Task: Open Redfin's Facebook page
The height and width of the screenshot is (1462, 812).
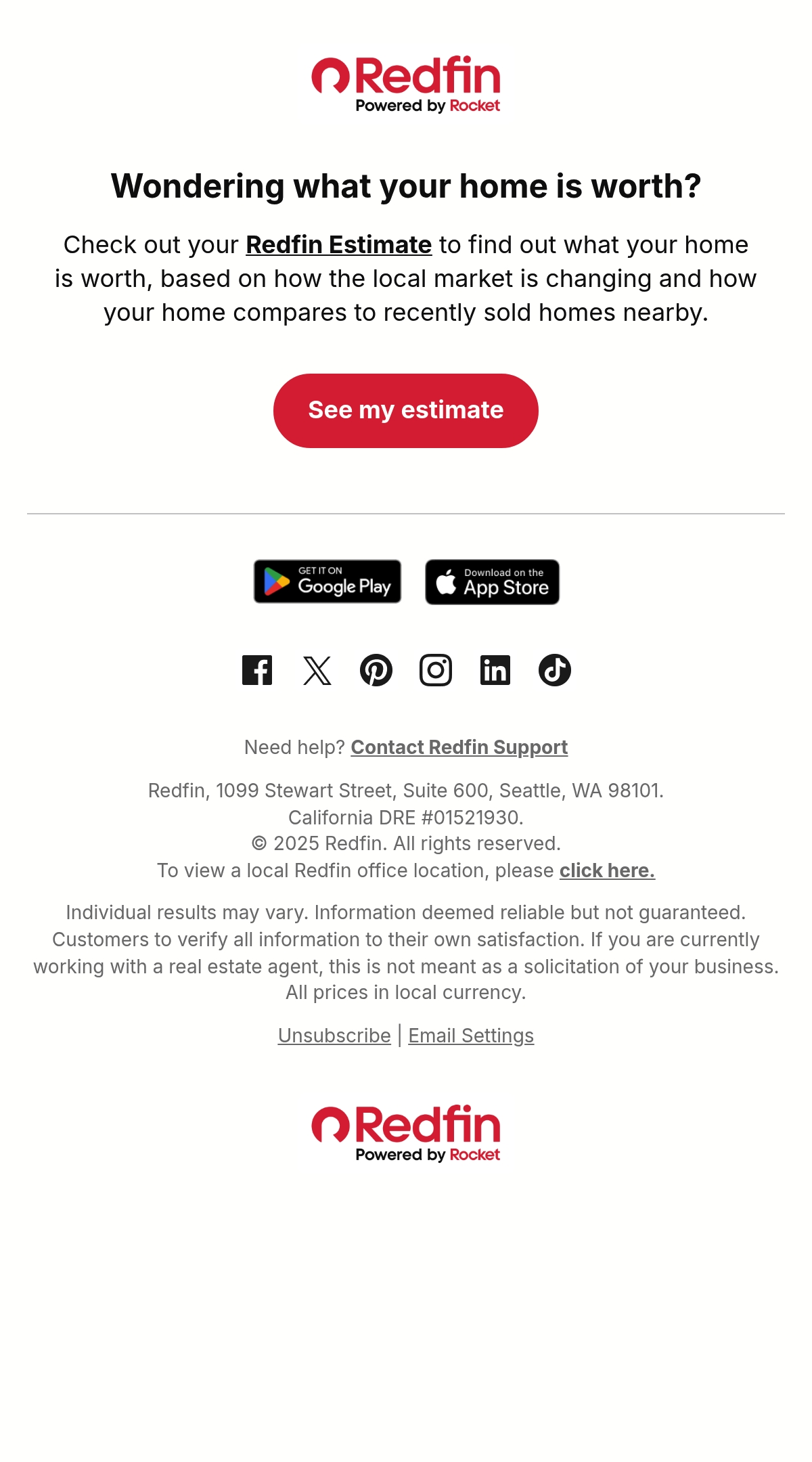Action: [x=257, y=670]
